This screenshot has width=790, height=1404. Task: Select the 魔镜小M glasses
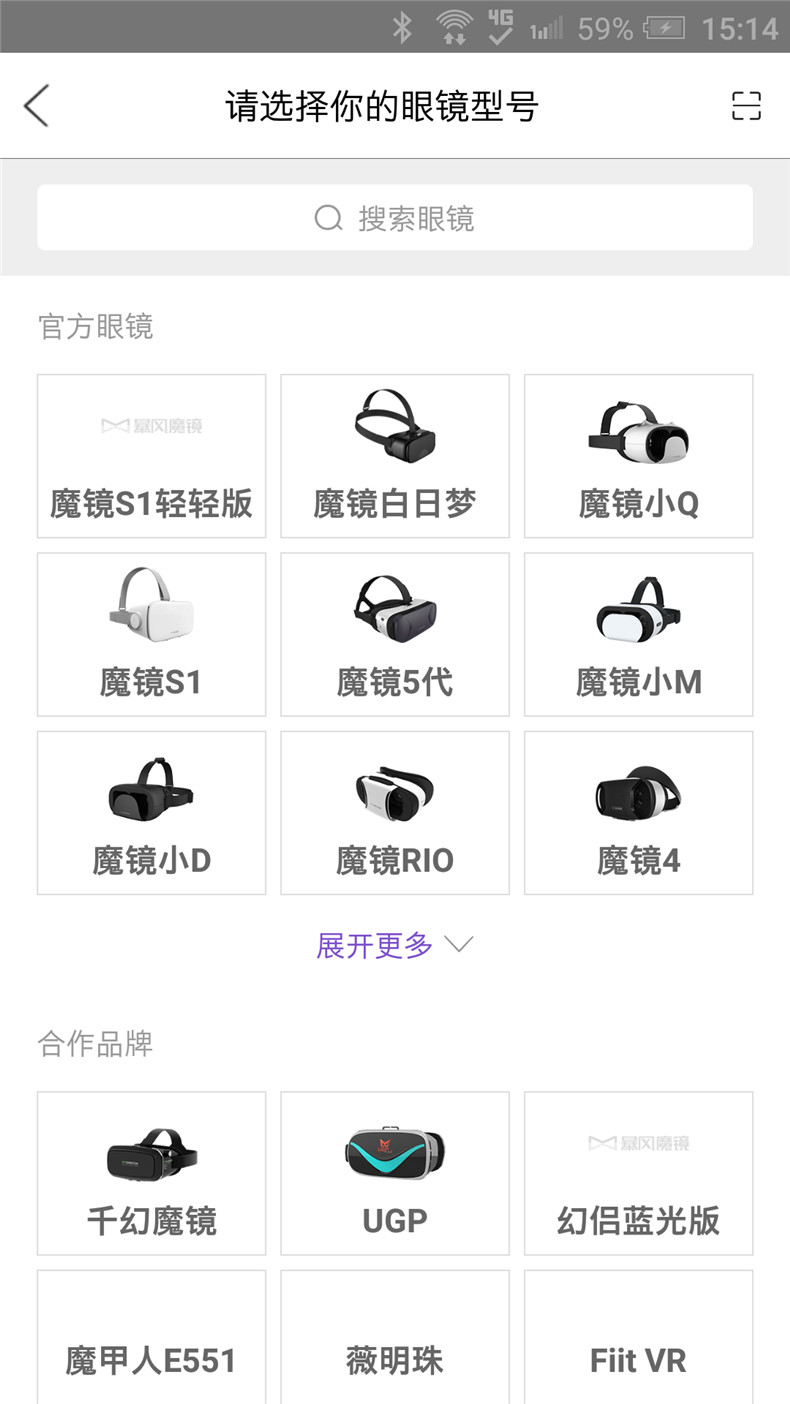(x=638, y=634)
